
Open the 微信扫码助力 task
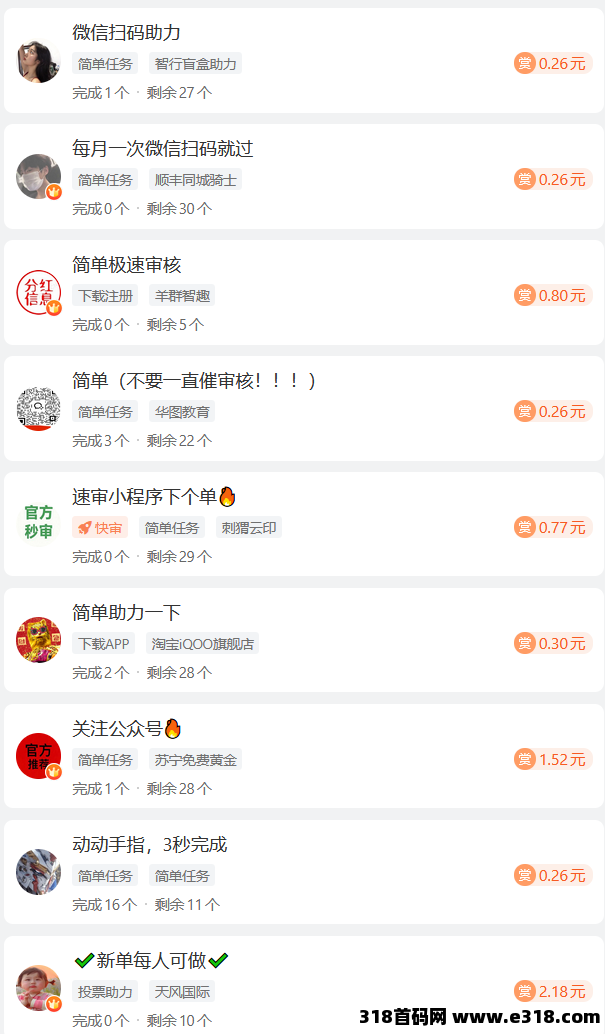[126, 33]
